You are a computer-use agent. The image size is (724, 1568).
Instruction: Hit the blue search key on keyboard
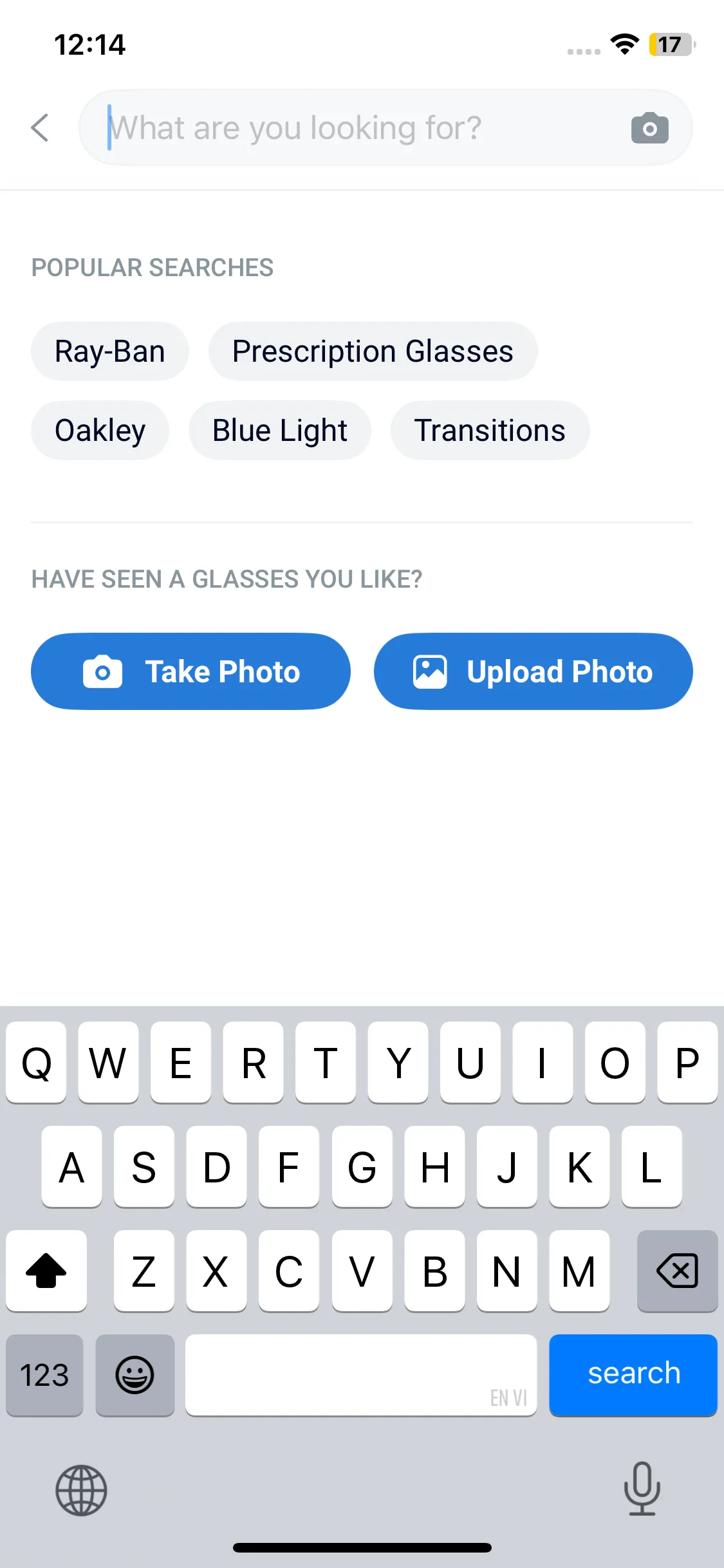(633, 1374)
